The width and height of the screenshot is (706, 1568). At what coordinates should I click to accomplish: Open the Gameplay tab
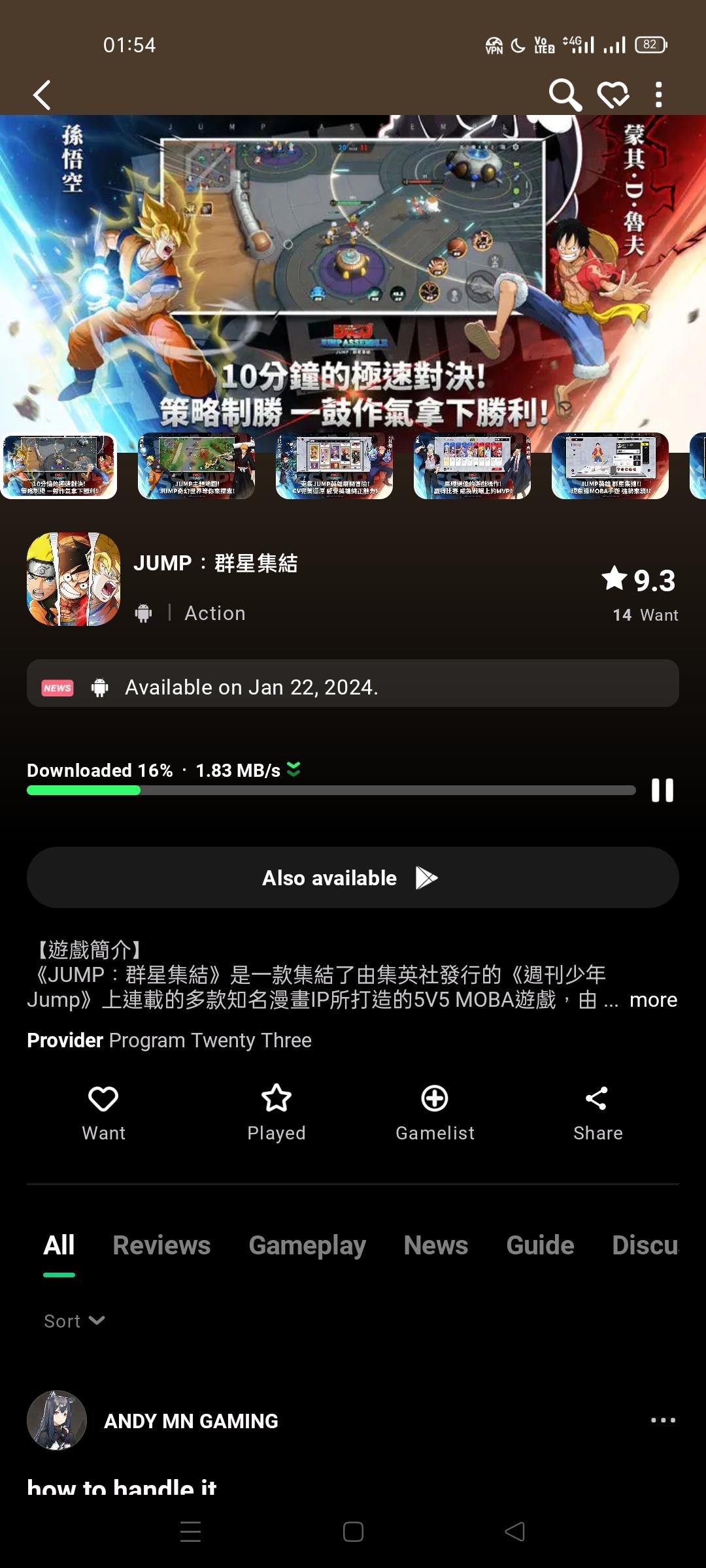click(x=308, y=1245)
